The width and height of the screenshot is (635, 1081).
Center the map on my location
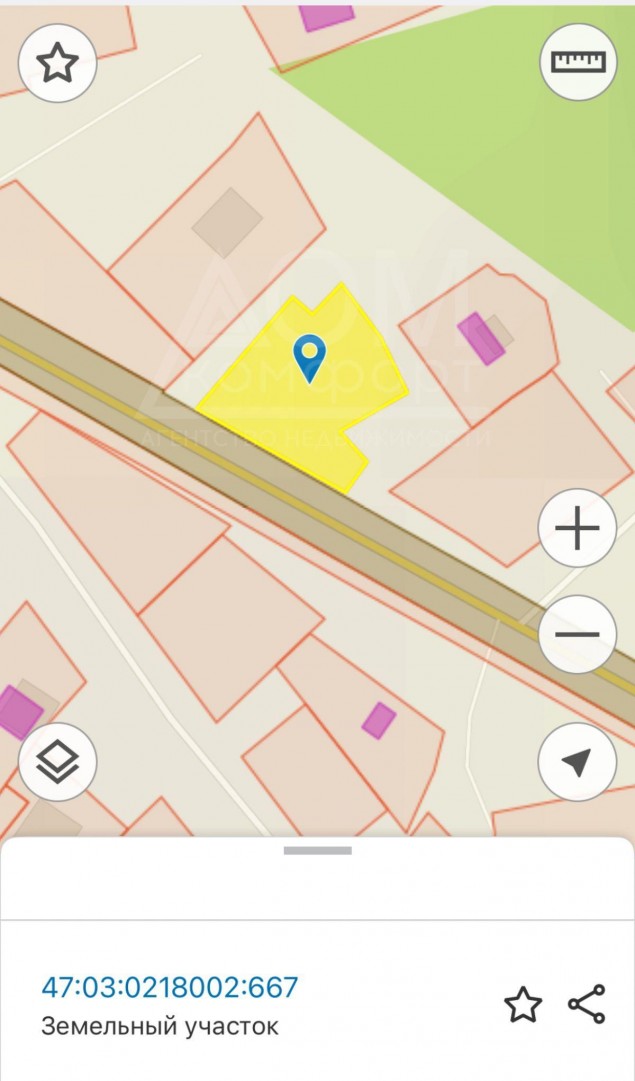coord(577,762)
